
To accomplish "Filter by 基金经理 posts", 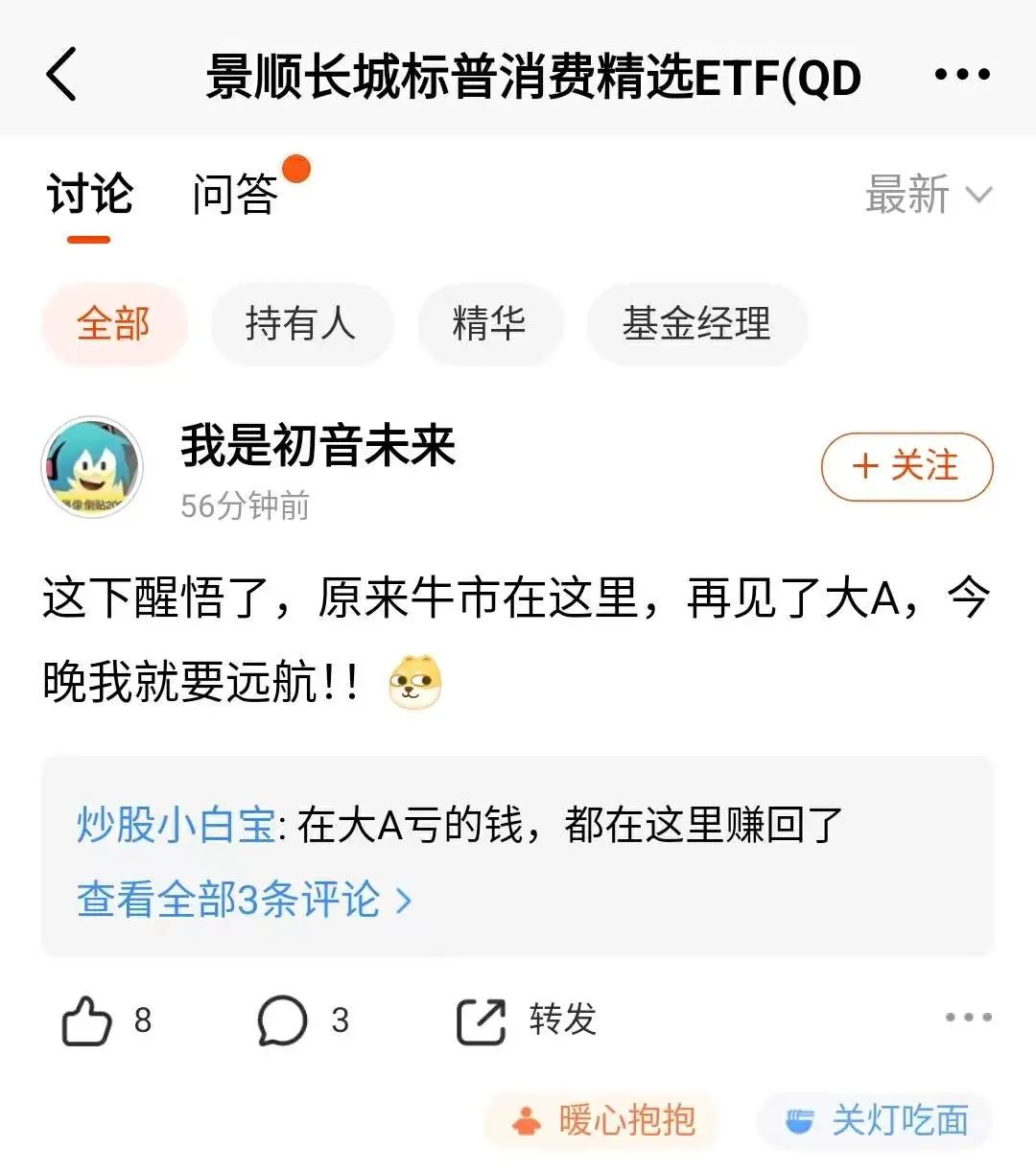I will click(696, 324).
